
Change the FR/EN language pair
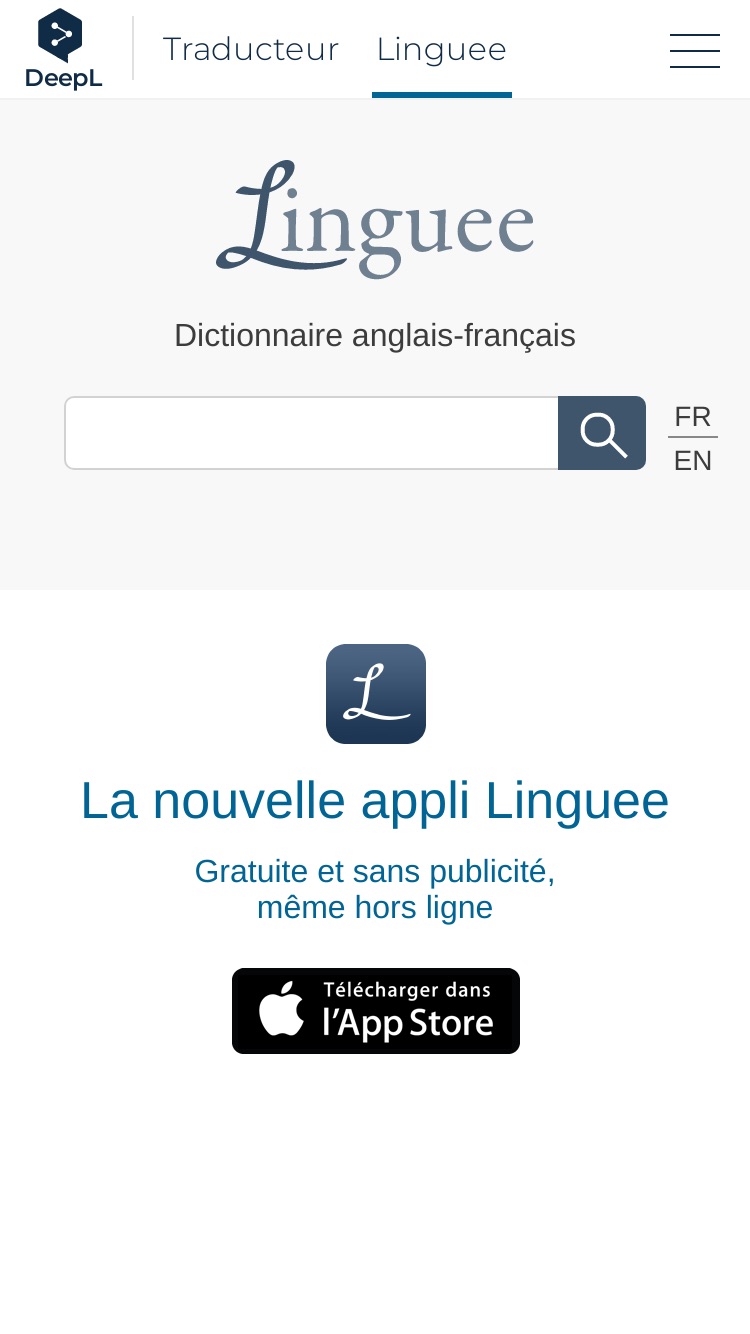tap(693, 438)
